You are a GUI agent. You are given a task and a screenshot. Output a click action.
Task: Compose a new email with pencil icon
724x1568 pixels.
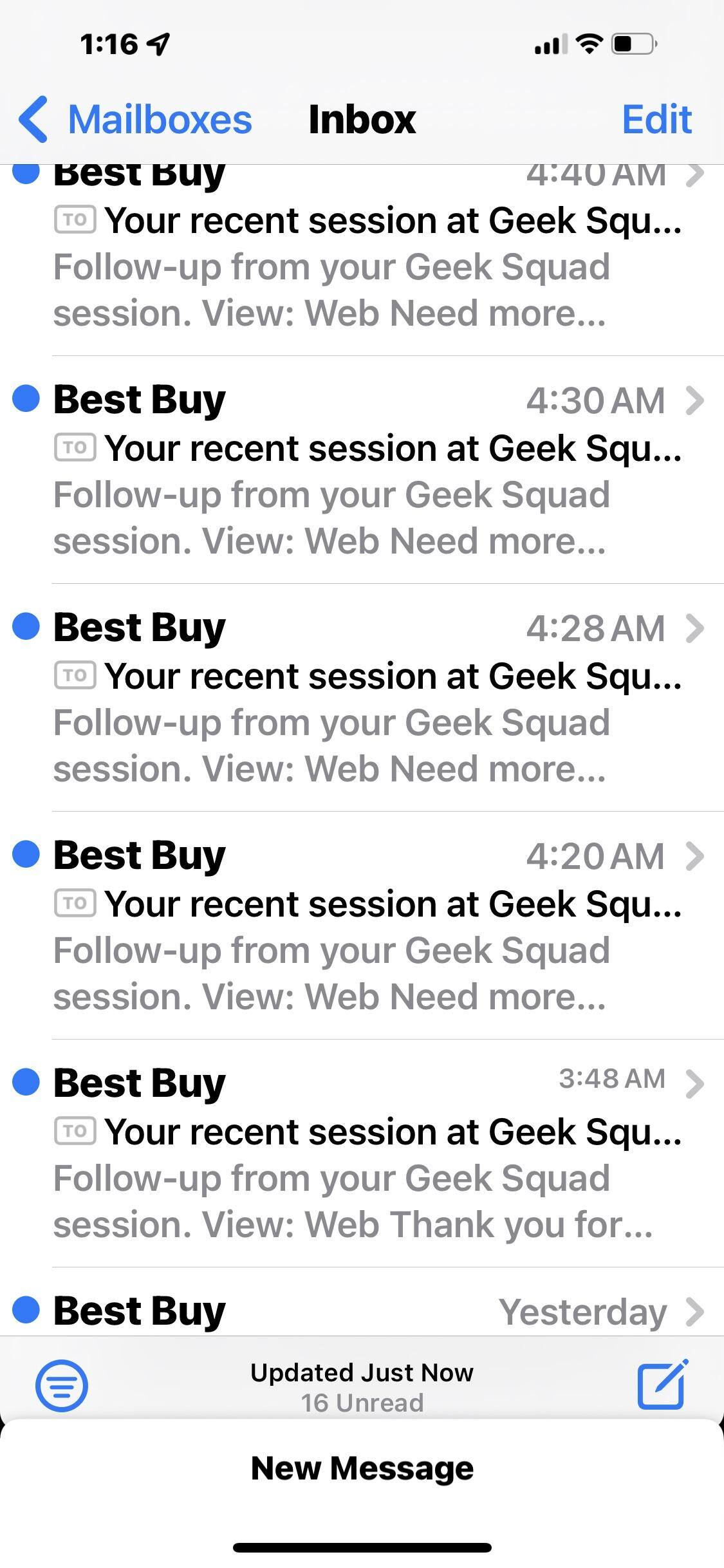pos(662,1385)
